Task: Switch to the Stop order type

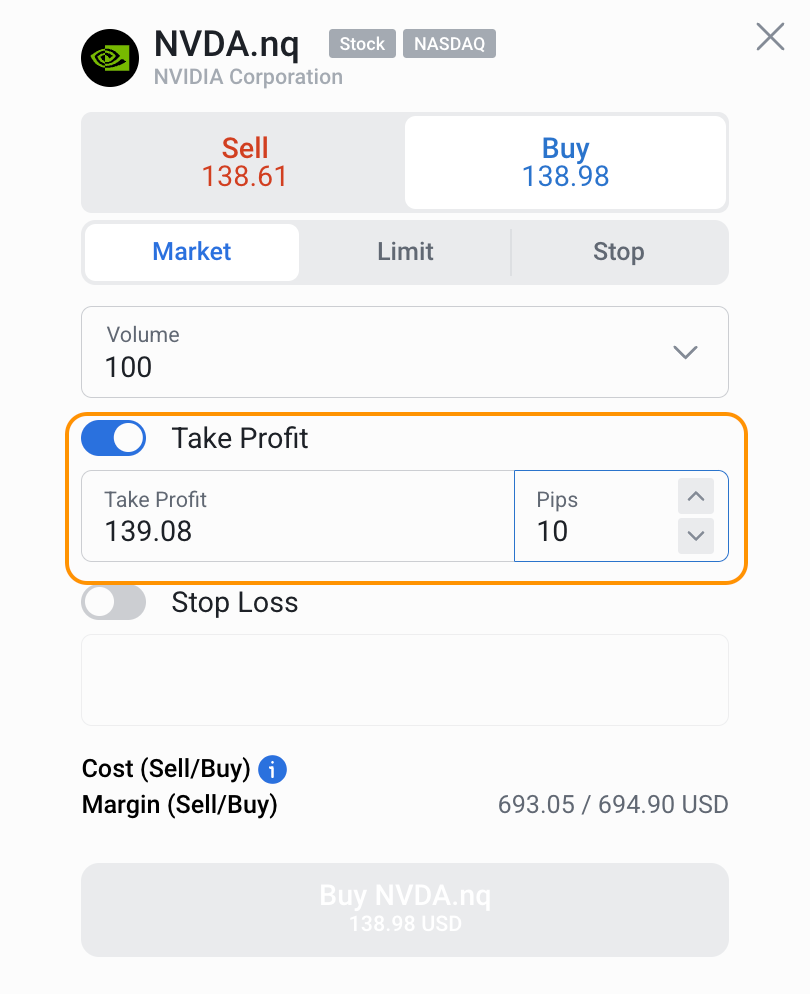Action: tap(618, 252)
